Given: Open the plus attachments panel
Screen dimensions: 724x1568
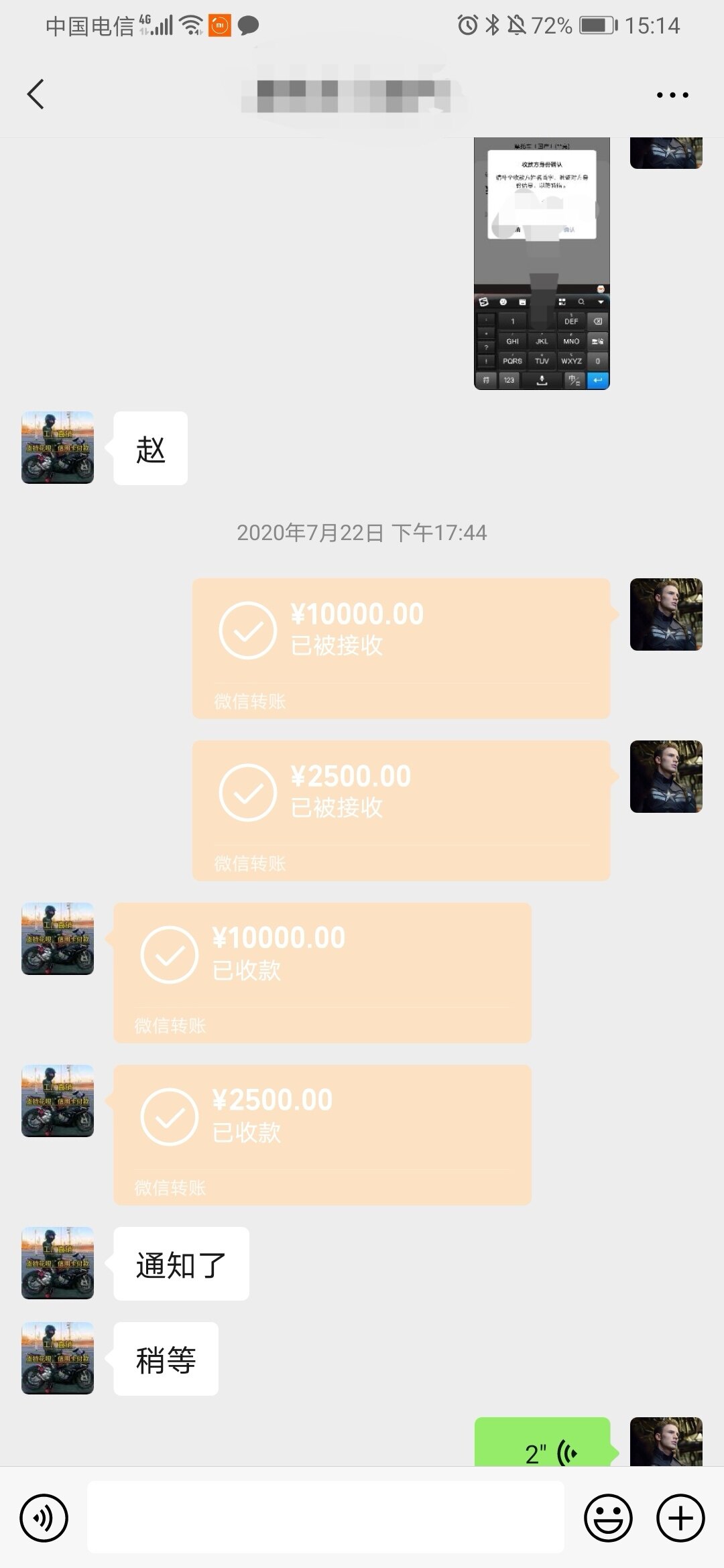Looking at the screenshot, I should pos(680,1518).
